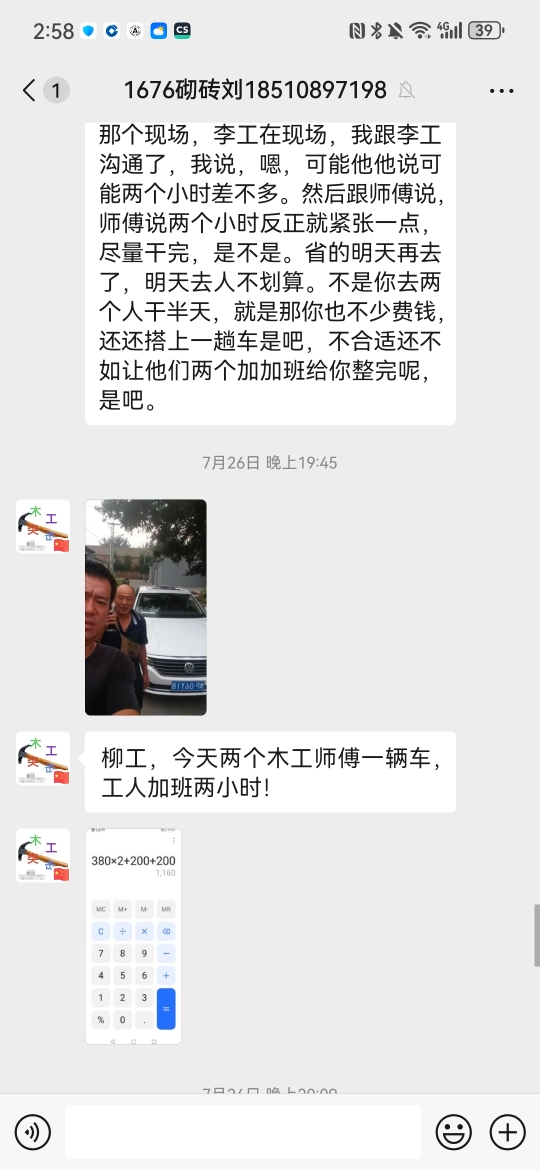The width and height of the screenshot is (540, 1170).
Task: Play the video of two men by a car
Action: coord(145,607)
